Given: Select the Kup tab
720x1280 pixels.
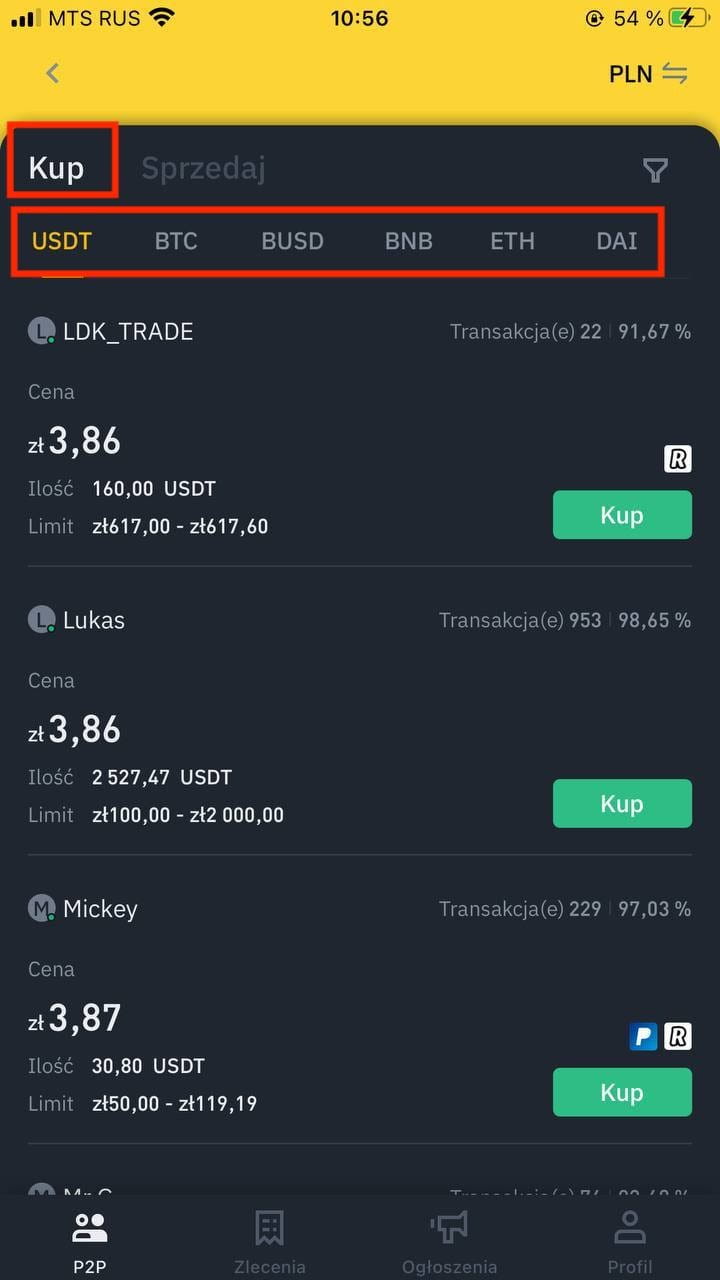Looking at the screenshot, I should click(56, 168).
